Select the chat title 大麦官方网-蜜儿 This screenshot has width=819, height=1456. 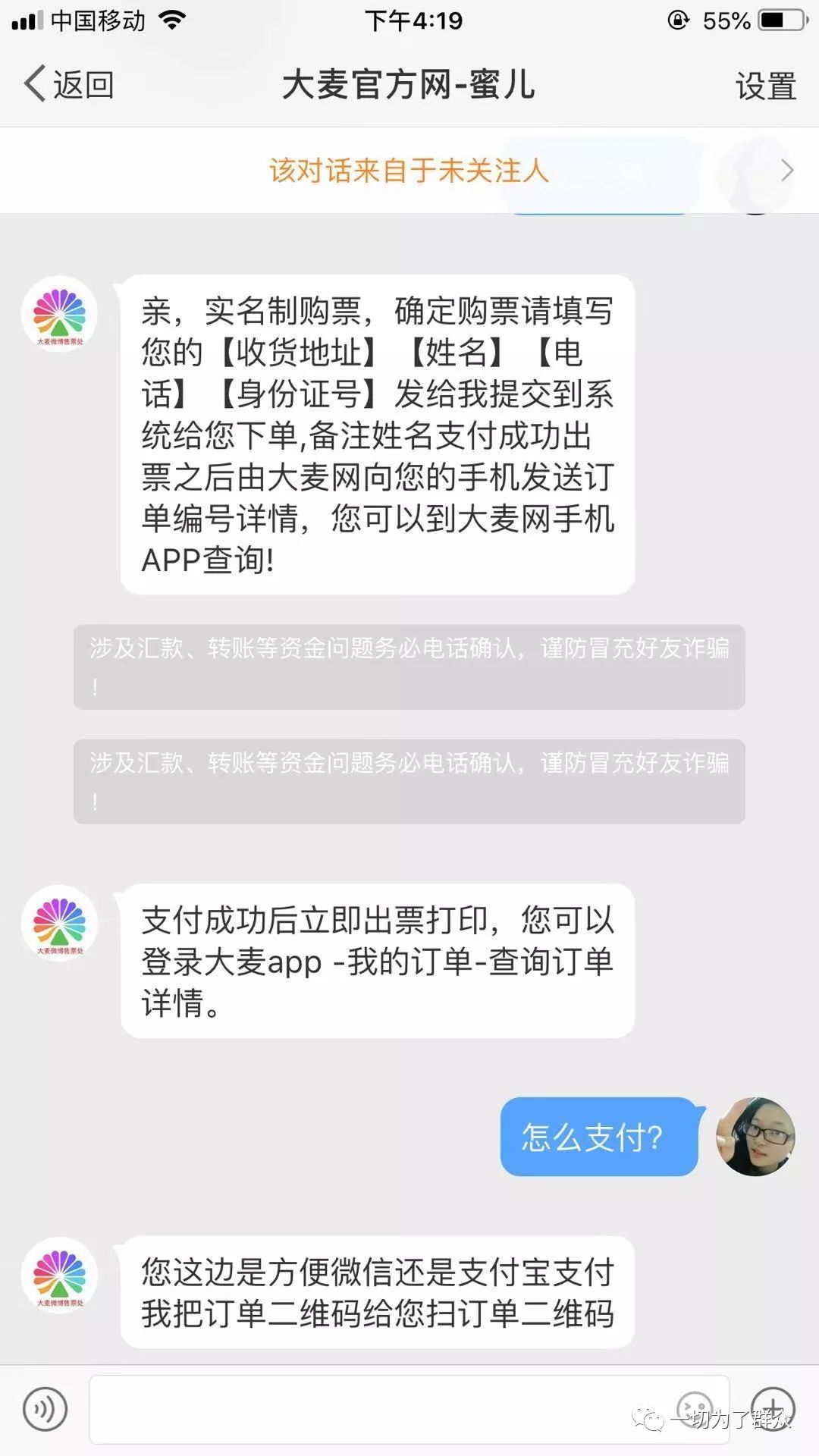(409, 85)
